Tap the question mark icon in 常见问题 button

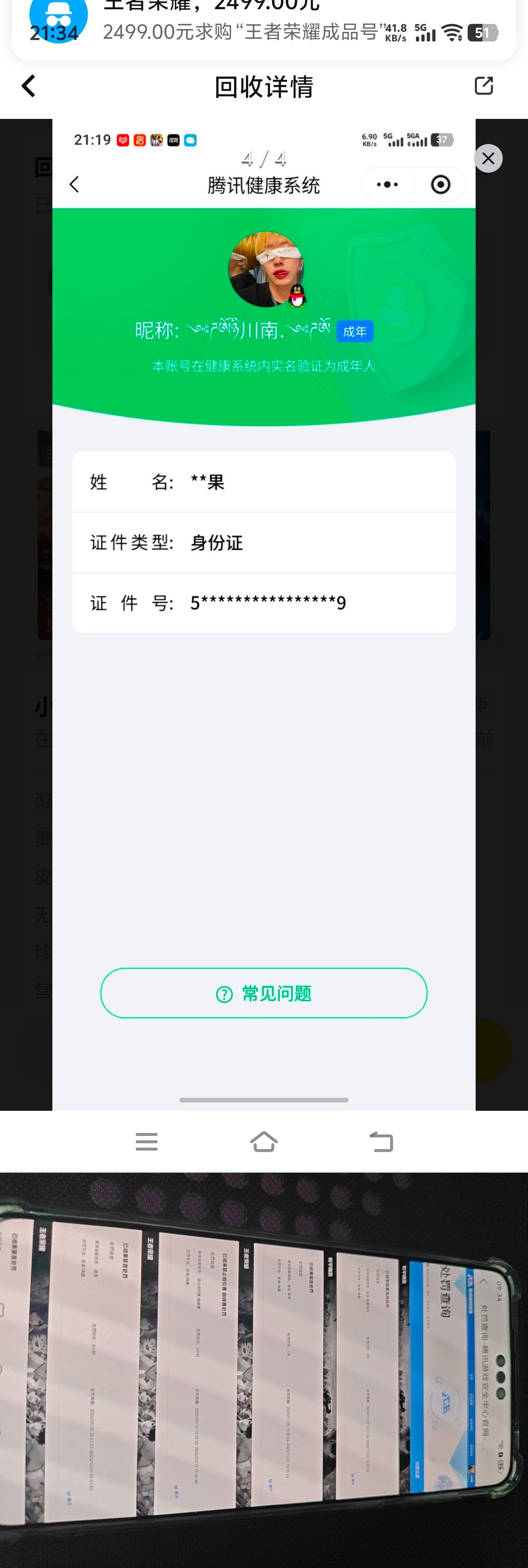coord(224,993)
